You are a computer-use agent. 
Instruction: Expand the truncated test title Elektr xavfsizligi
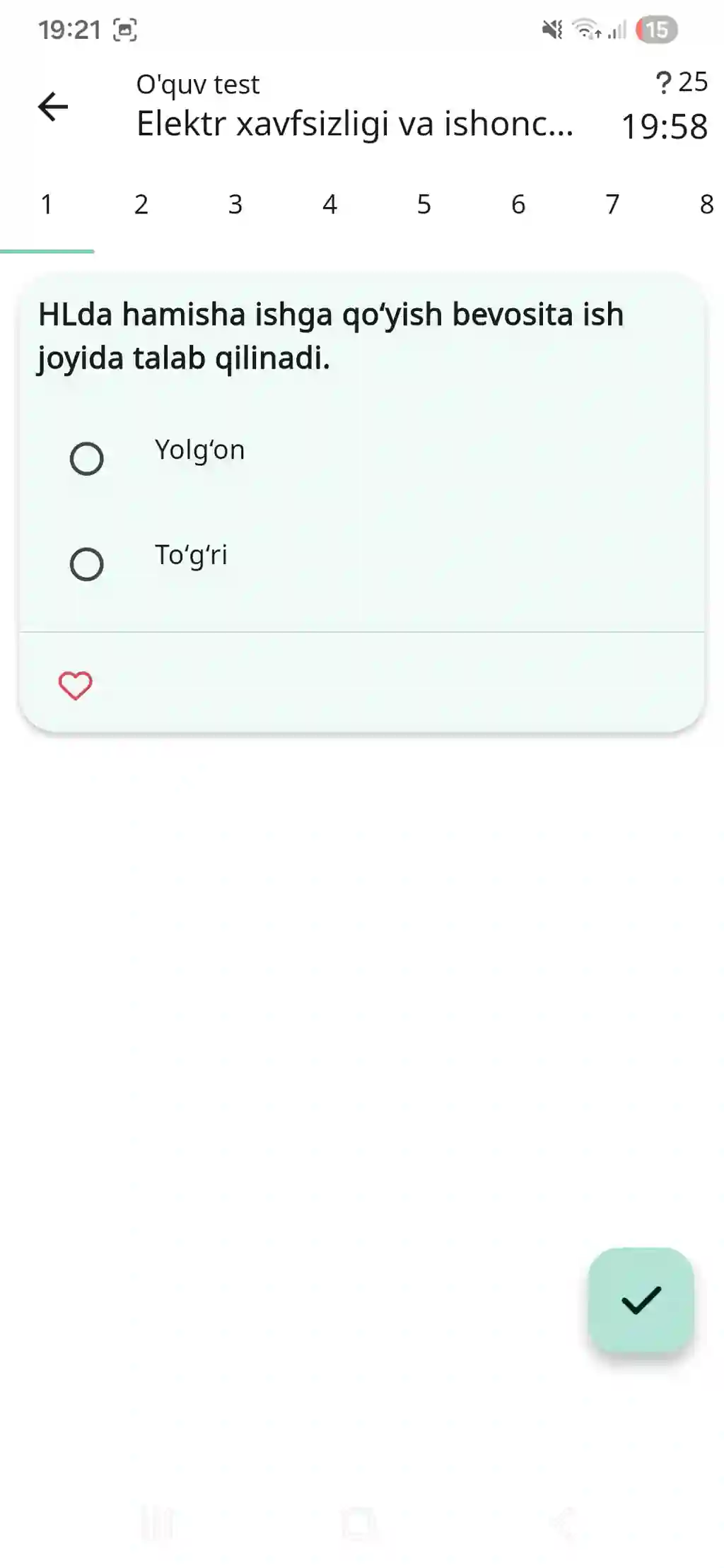click(x=354, y=128)
